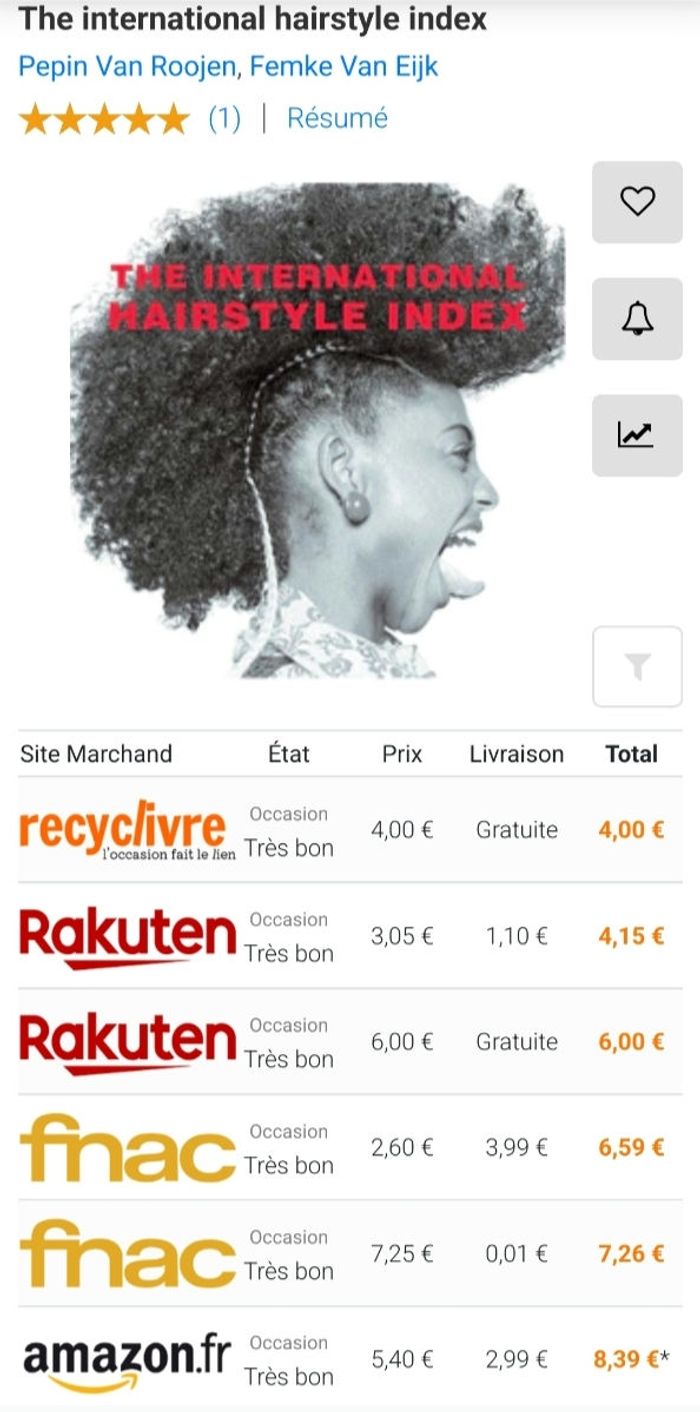Screen dimensions: 700x1412
Task: Add the book to favorites with the heart
Action: pos(637,202)
